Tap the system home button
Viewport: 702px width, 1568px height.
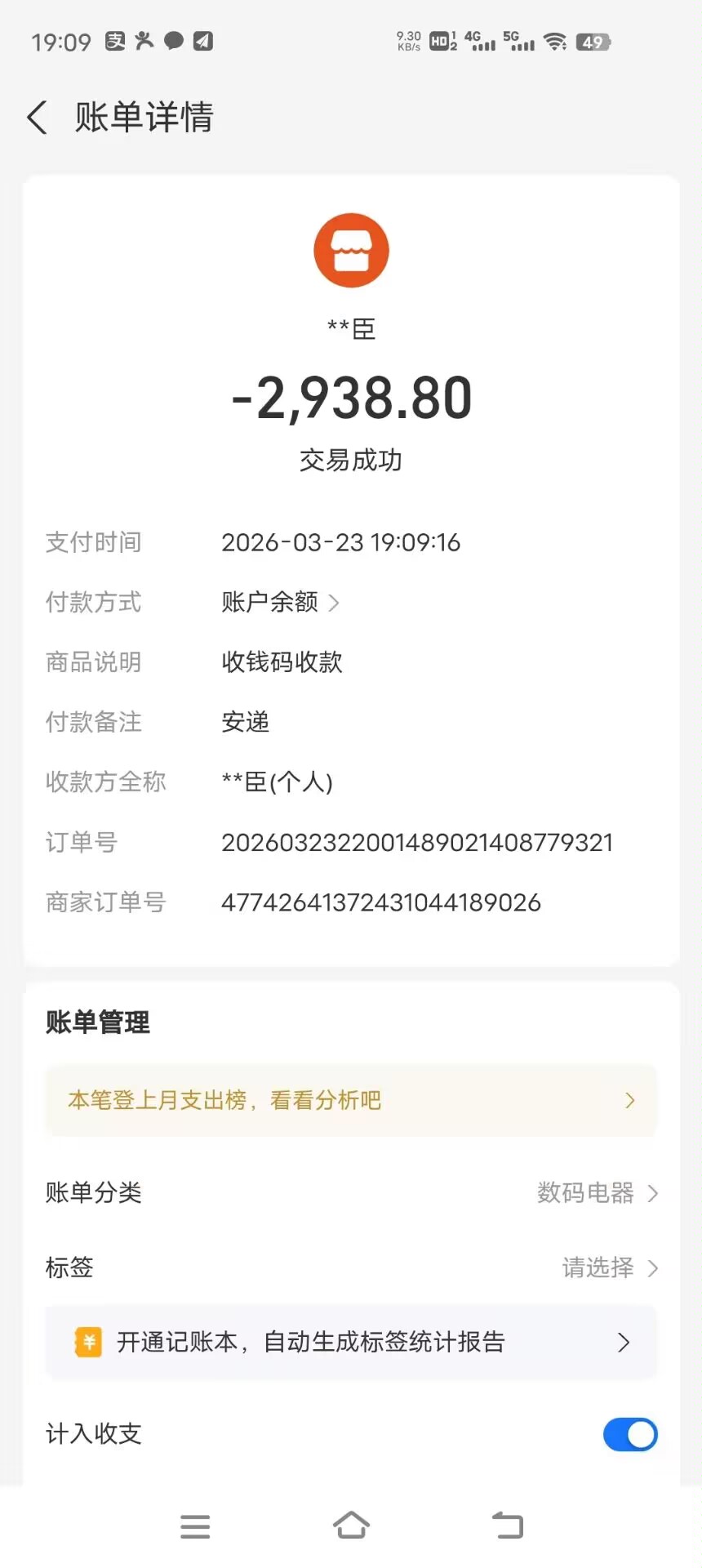click(351, 1525)
